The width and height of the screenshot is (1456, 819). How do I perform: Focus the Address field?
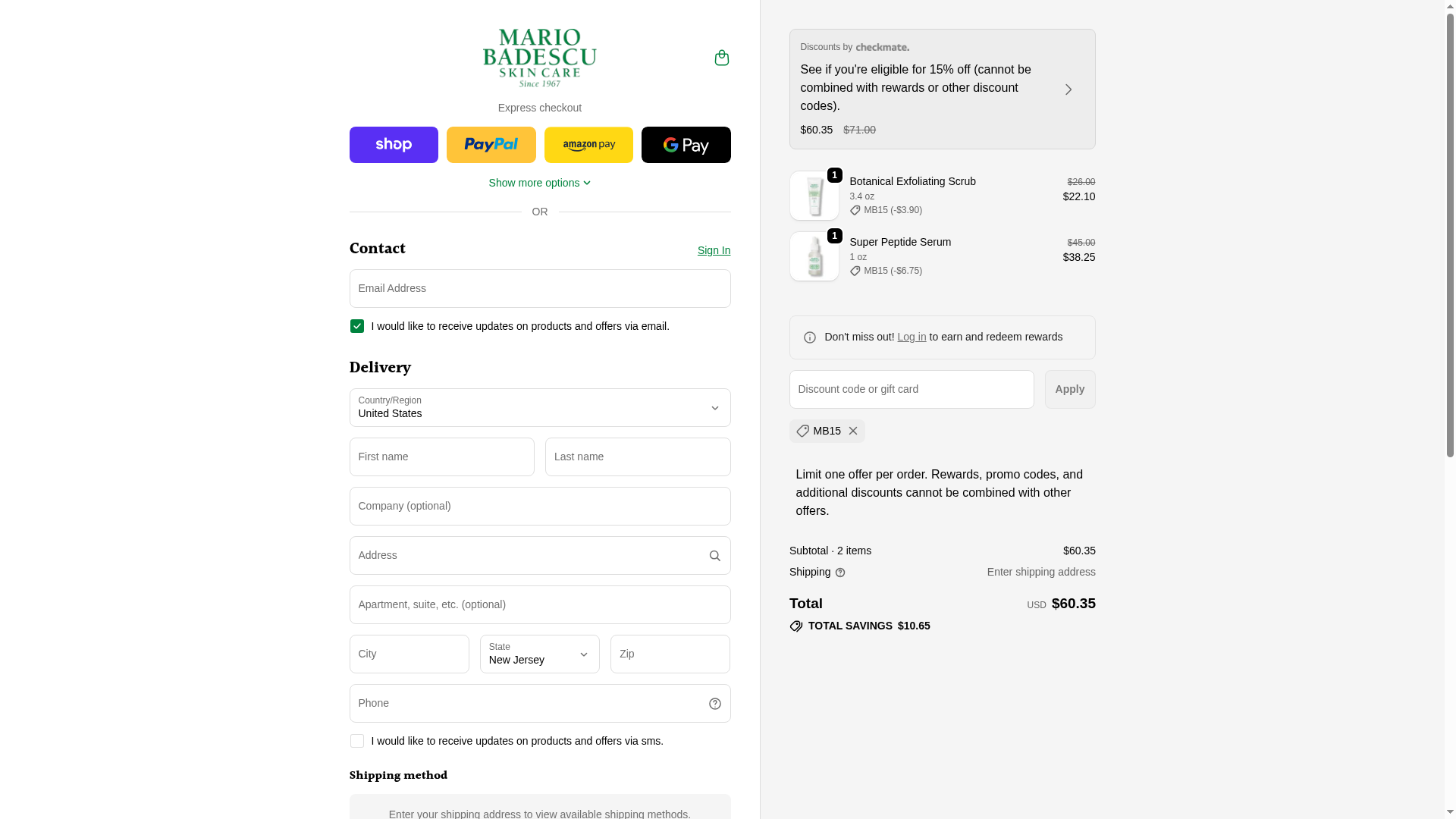tap(527, 555)
